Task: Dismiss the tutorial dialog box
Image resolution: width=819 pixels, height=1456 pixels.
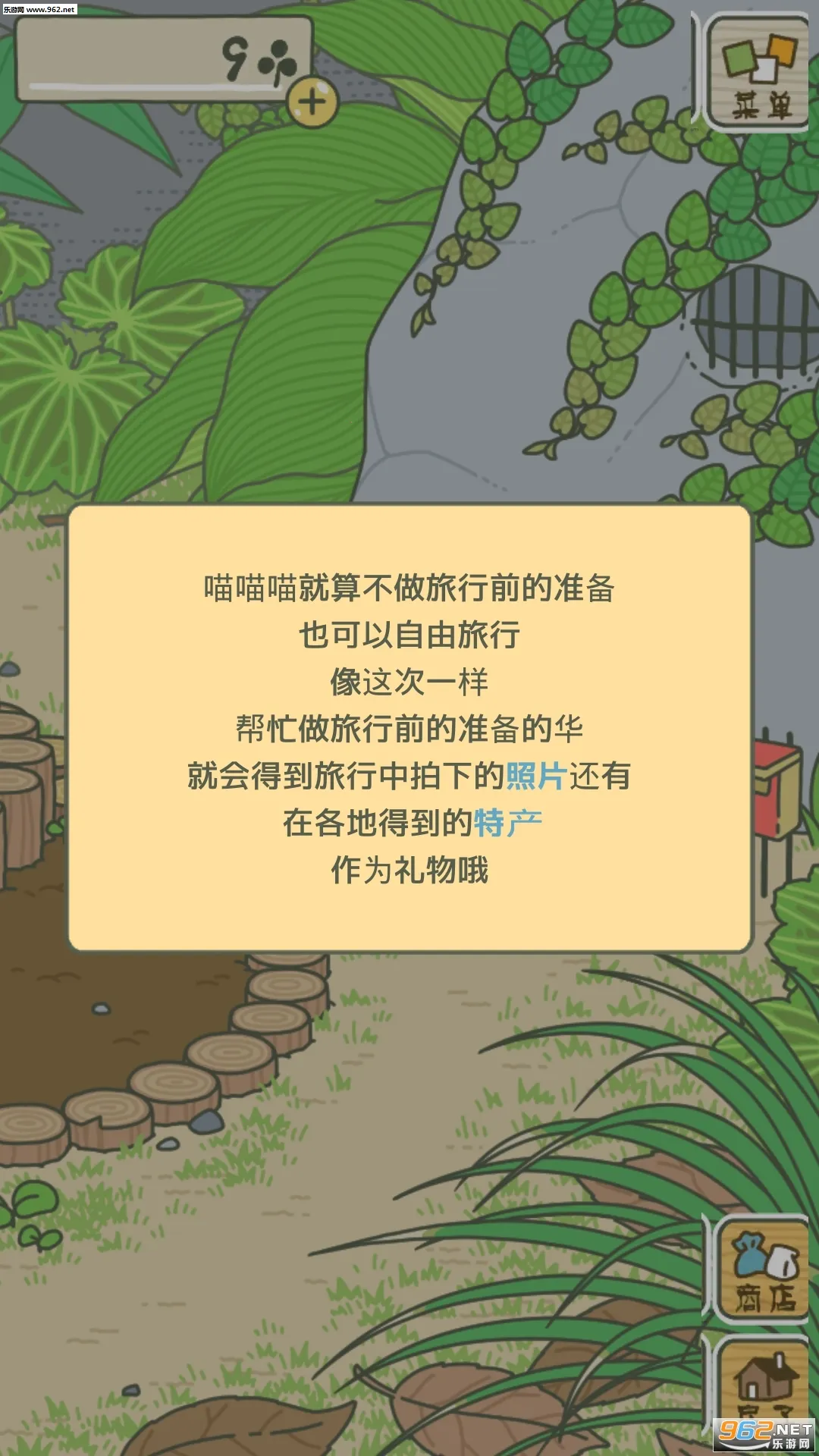Action: 409,728
